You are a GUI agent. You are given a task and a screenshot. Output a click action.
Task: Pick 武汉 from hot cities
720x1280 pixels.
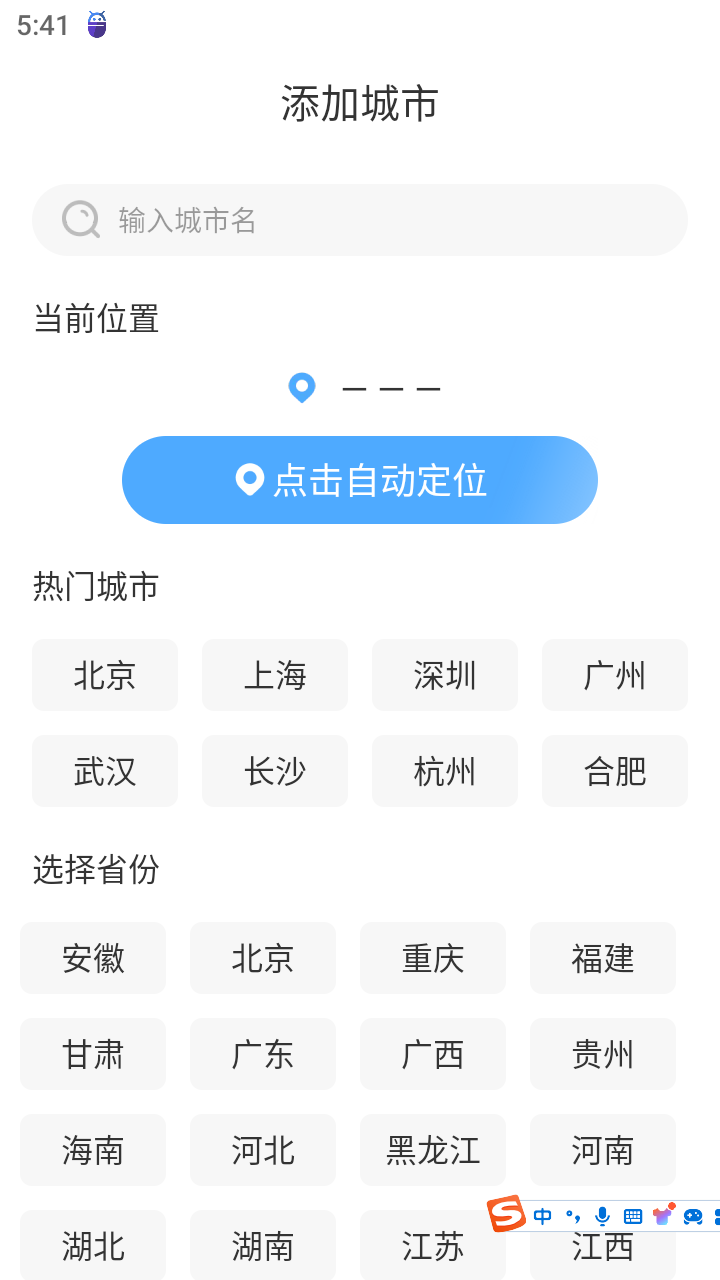click(105, 771)
